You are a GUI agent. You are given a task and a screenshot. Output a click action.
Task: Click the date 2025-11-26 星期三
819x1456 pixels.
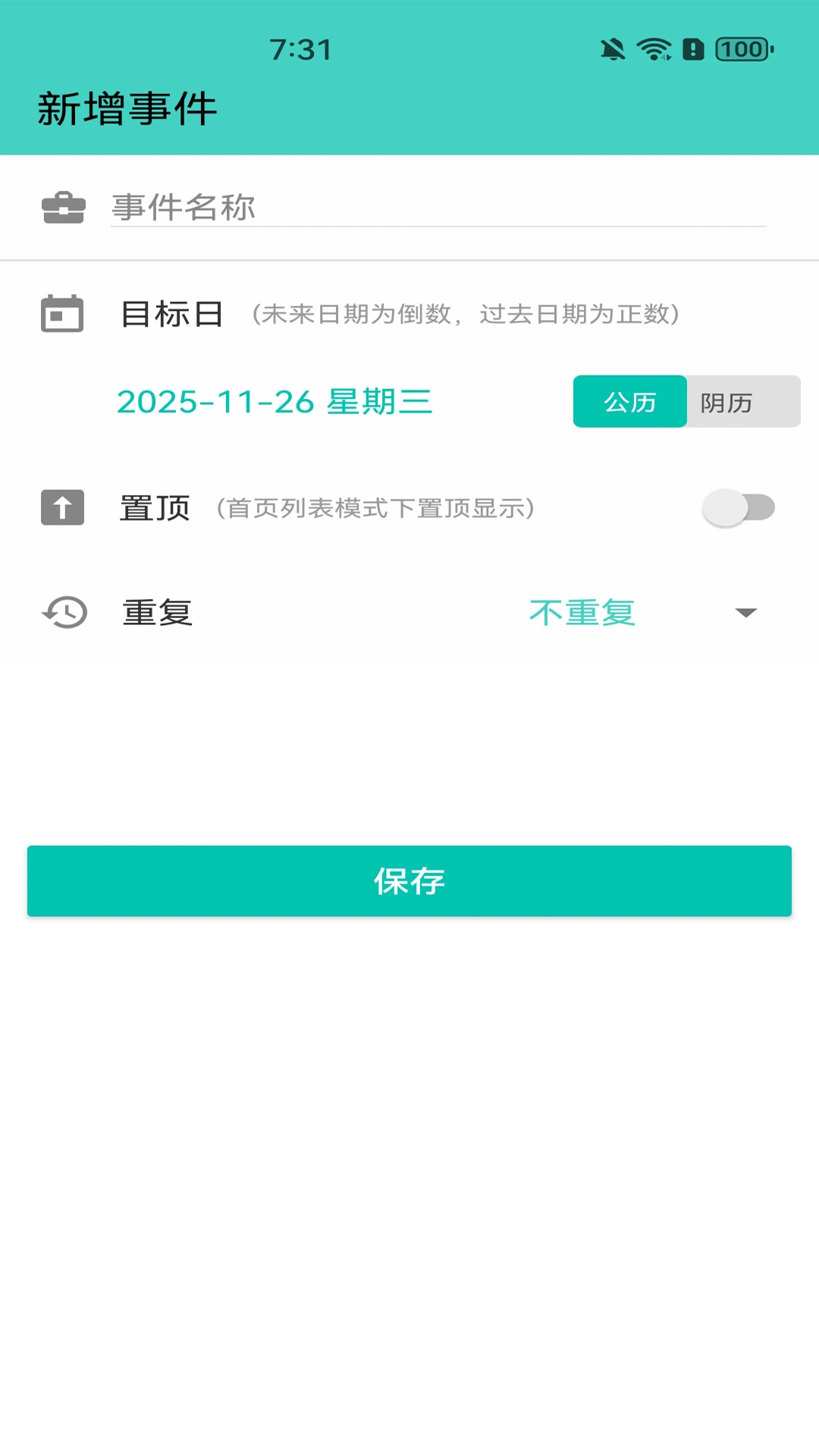275,401
